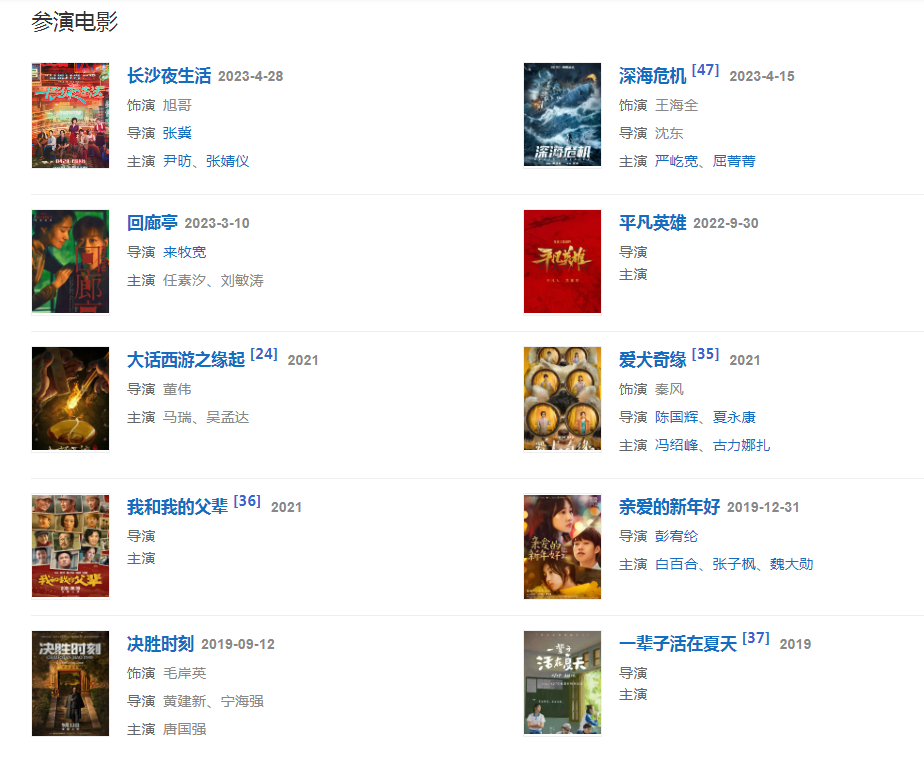Open director 来牧宽's link
Image resolution: width=924 pixels, height=758 pixels.
[184, 252]
